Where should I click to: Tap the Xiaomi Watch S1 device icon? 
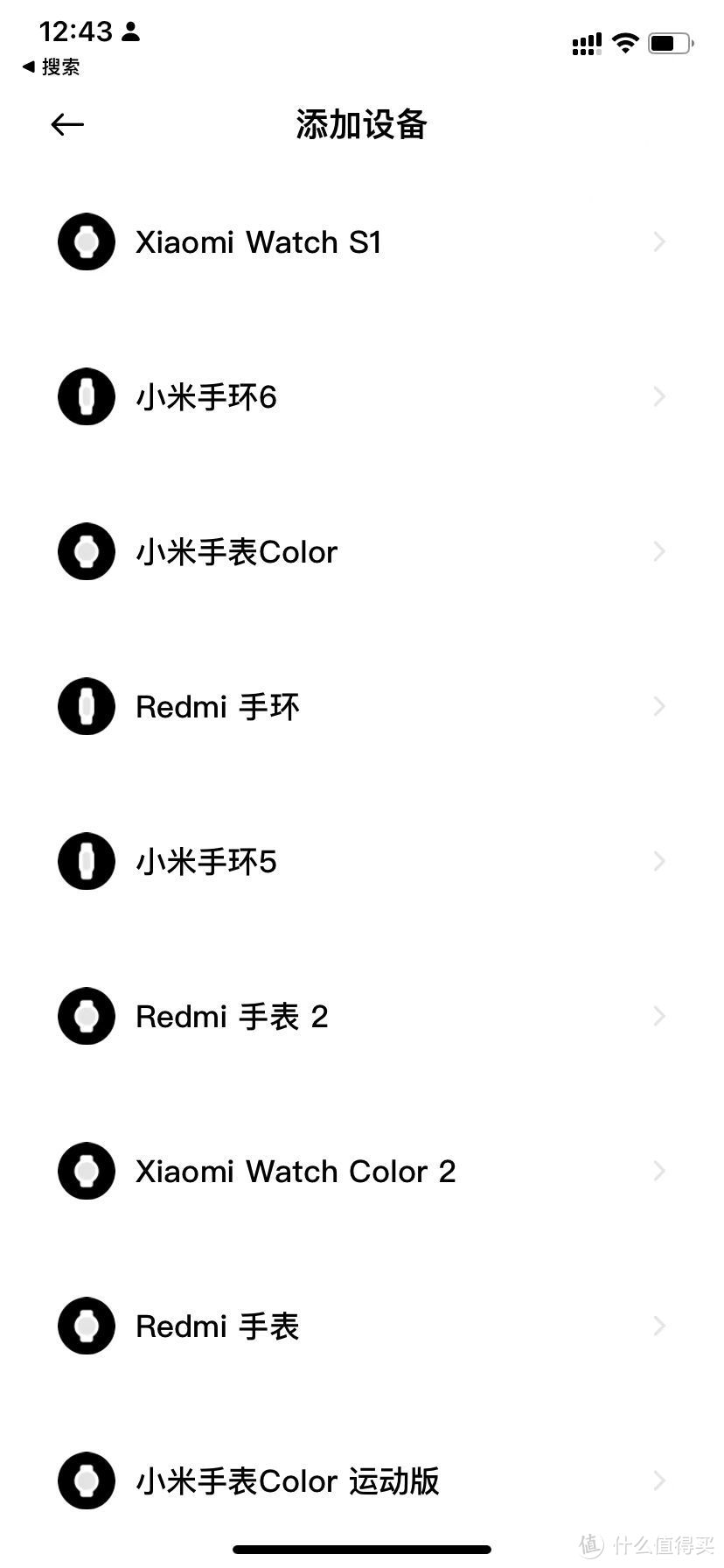pyautogui.click(x=85, y=241)
